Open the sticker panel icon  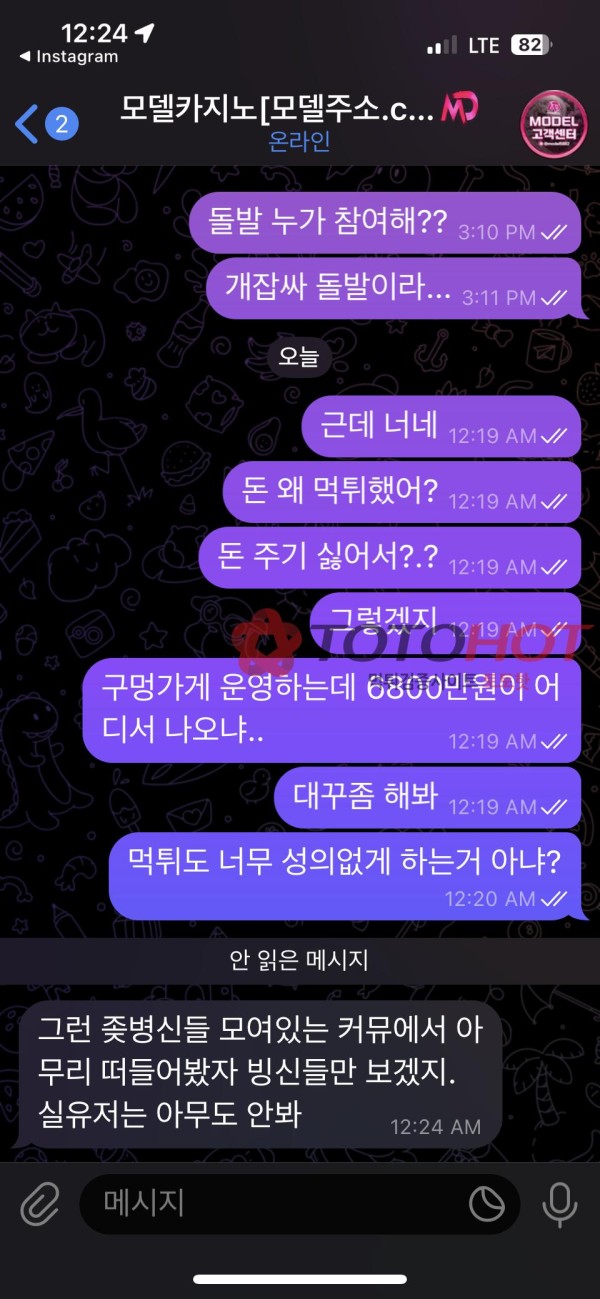pyautogui.click(x=487, y=1204)
